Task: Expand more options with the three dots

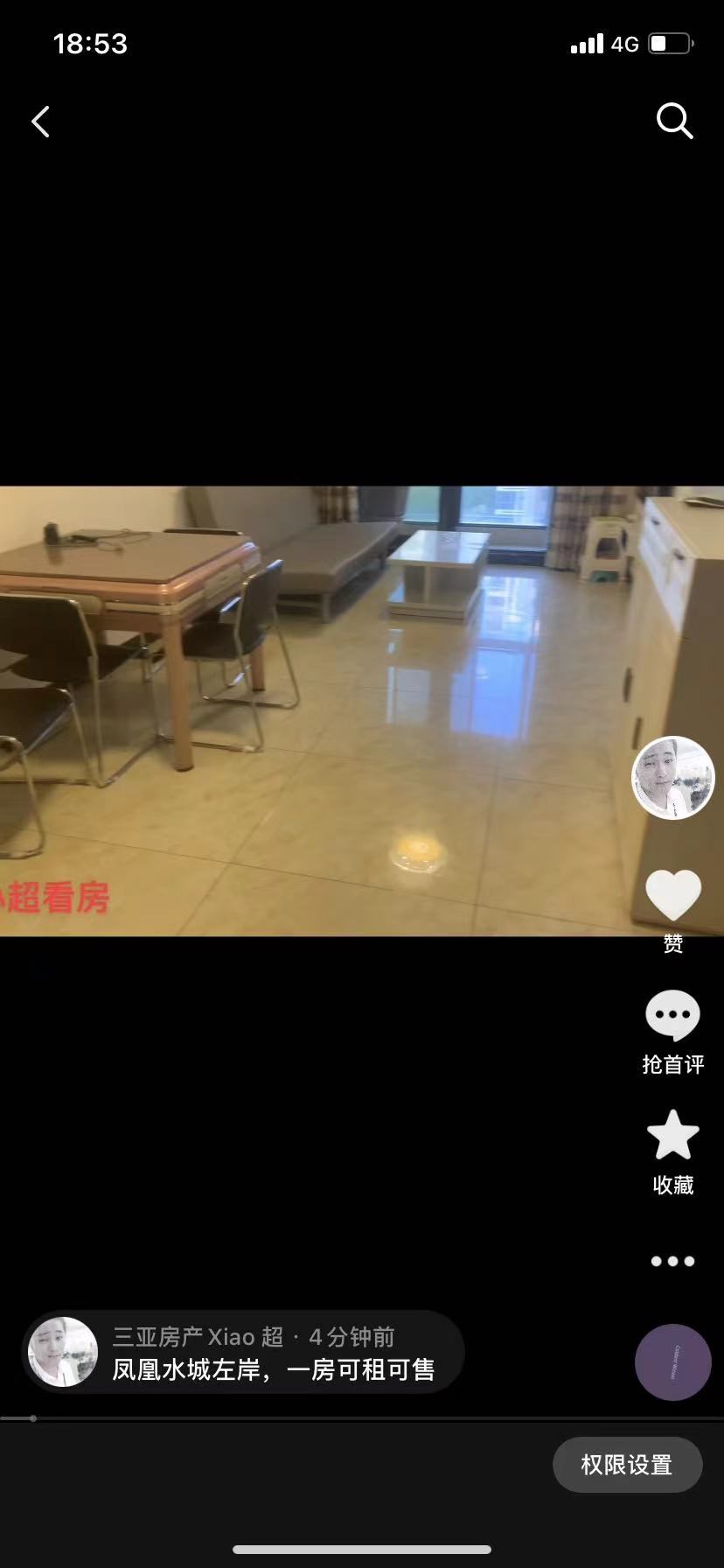Action: pos(672,1260)
